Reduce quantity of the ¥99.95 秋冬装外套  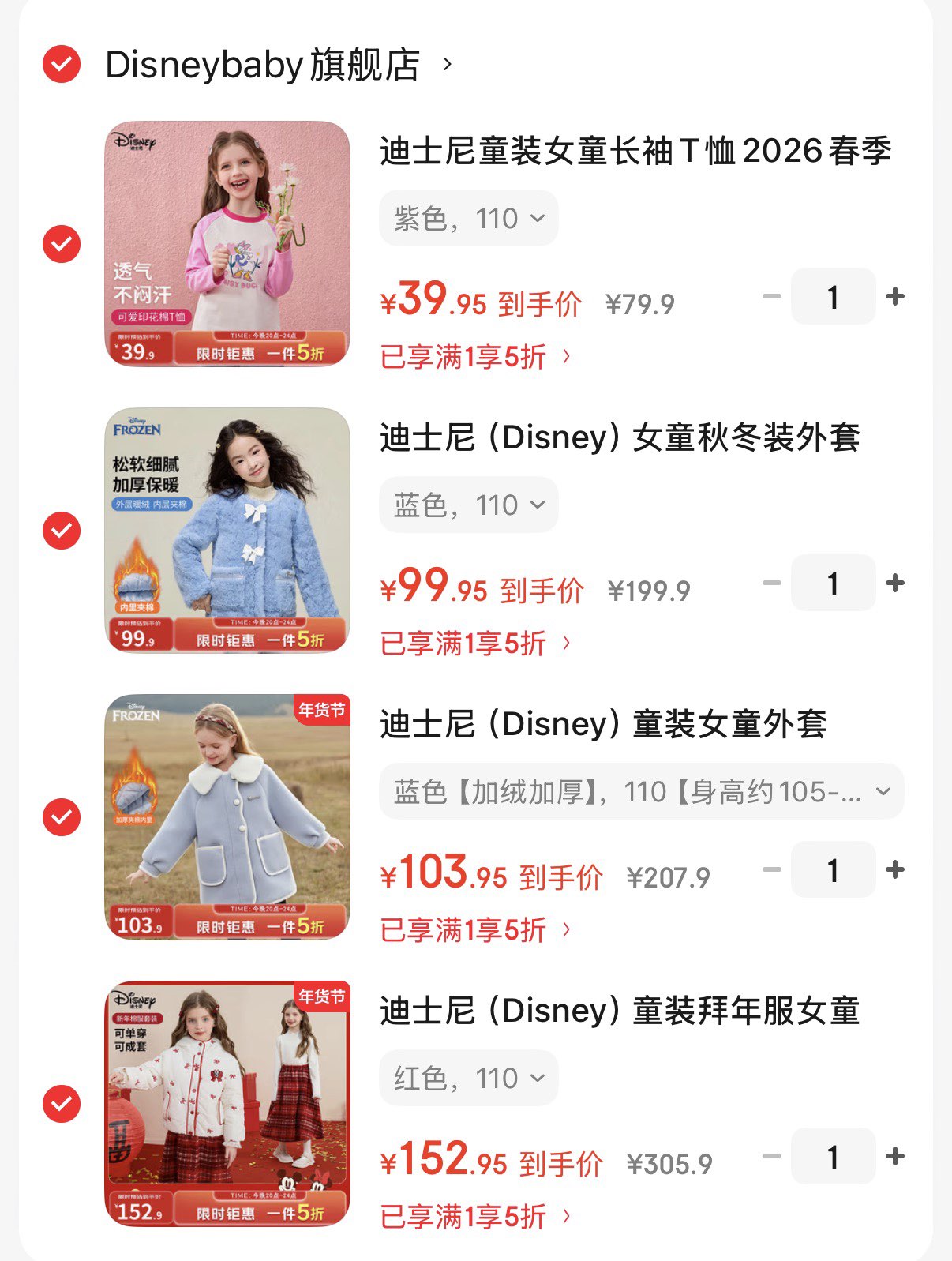771,584
